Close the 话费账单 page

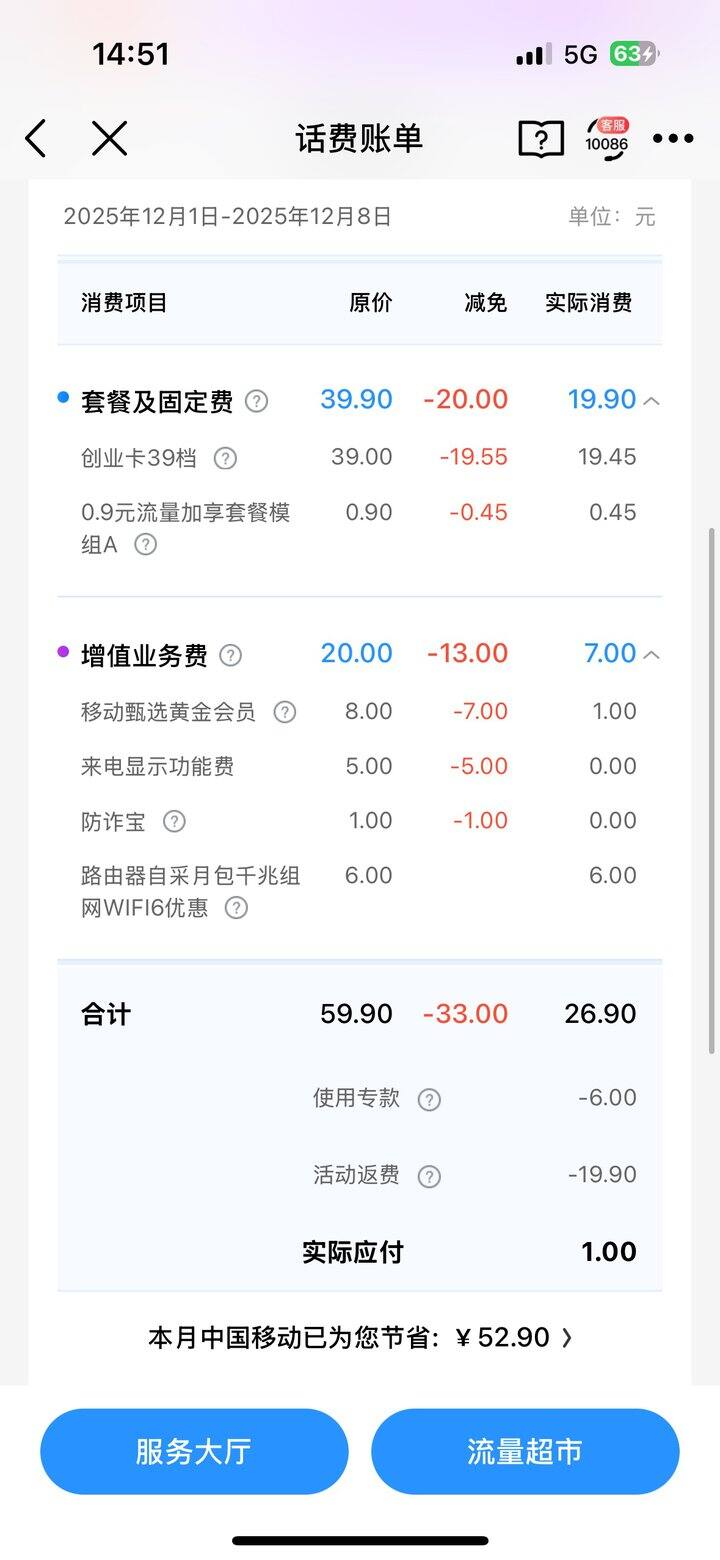[109, 138]
